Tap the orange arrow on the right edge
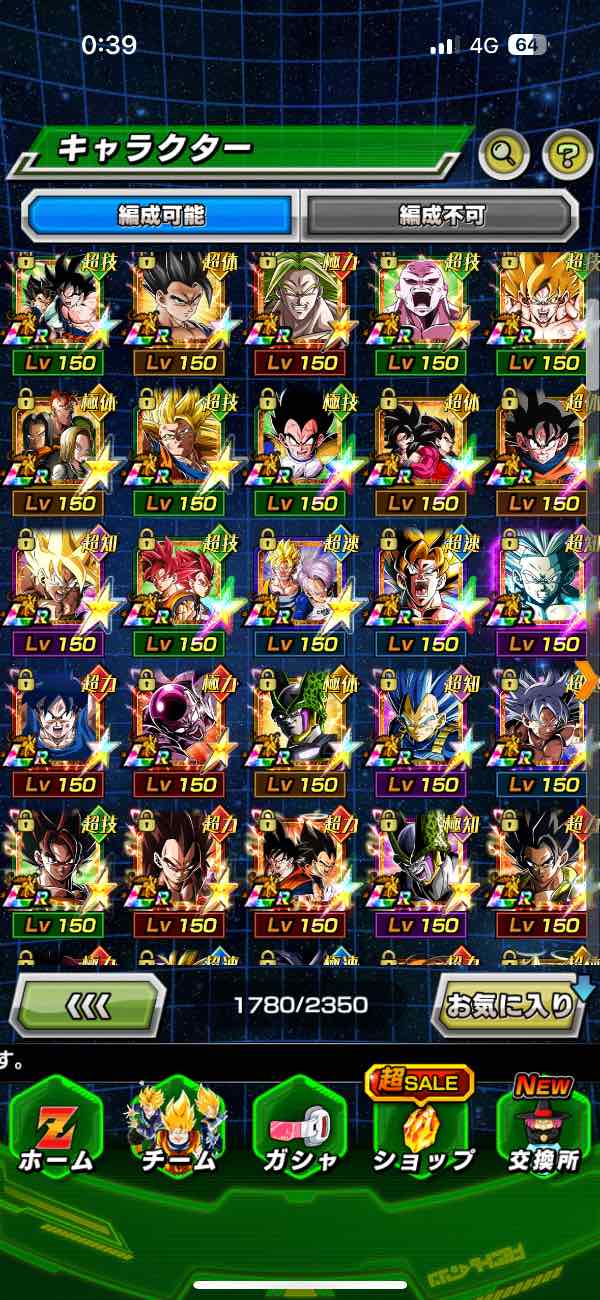The height and width of the screenshot is (1300, 600). 587,680
